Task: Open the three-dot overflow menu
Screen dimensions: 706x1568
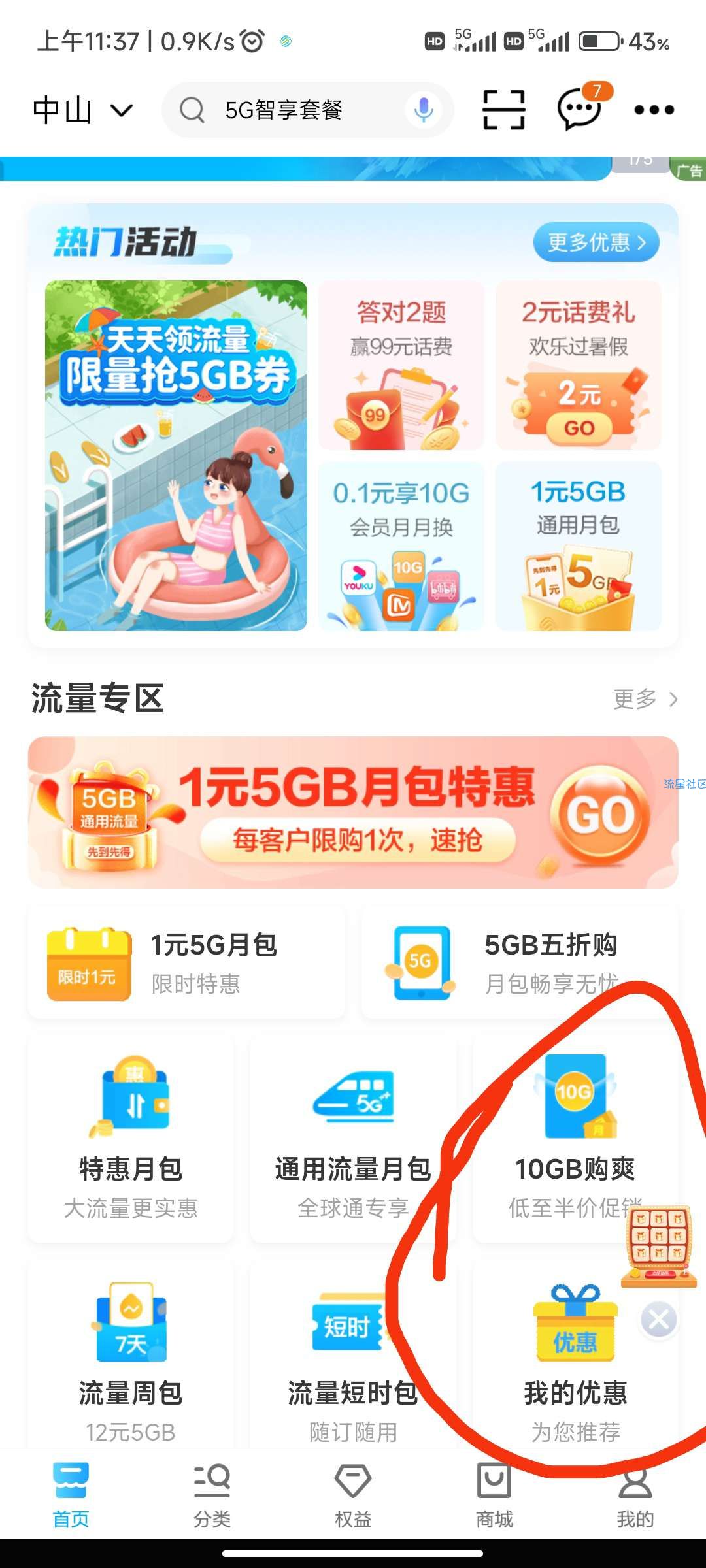Action: point(654,110)
